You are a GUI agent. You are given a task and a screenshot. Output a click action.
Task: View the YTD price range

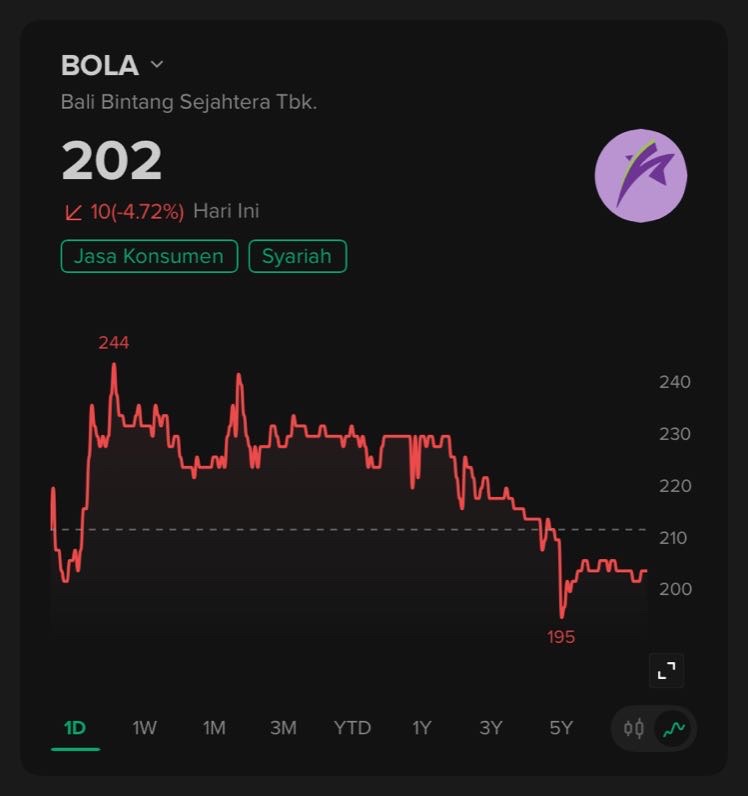[352, 728]
